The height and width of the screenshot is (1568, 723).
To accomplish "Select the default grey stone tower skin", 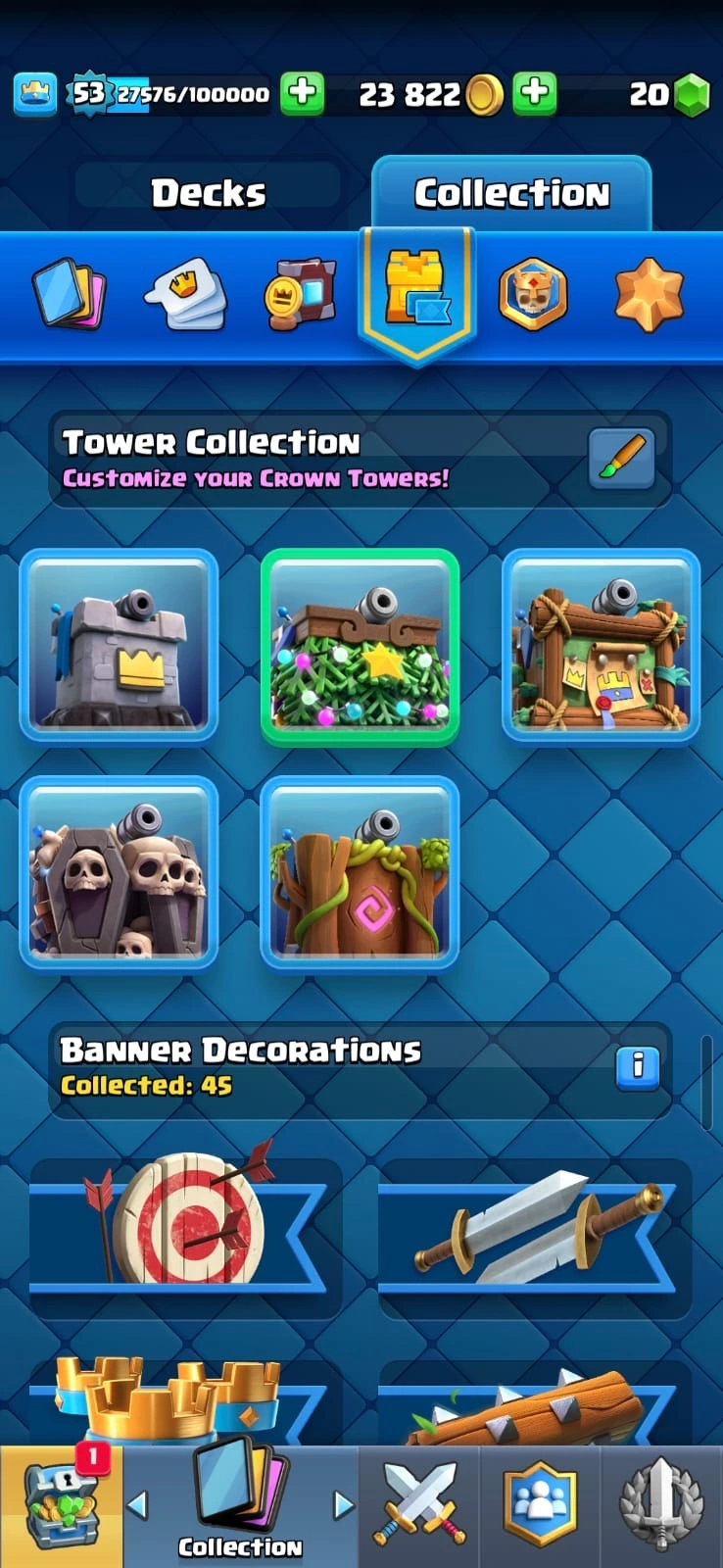I will [x=119, y=647].
